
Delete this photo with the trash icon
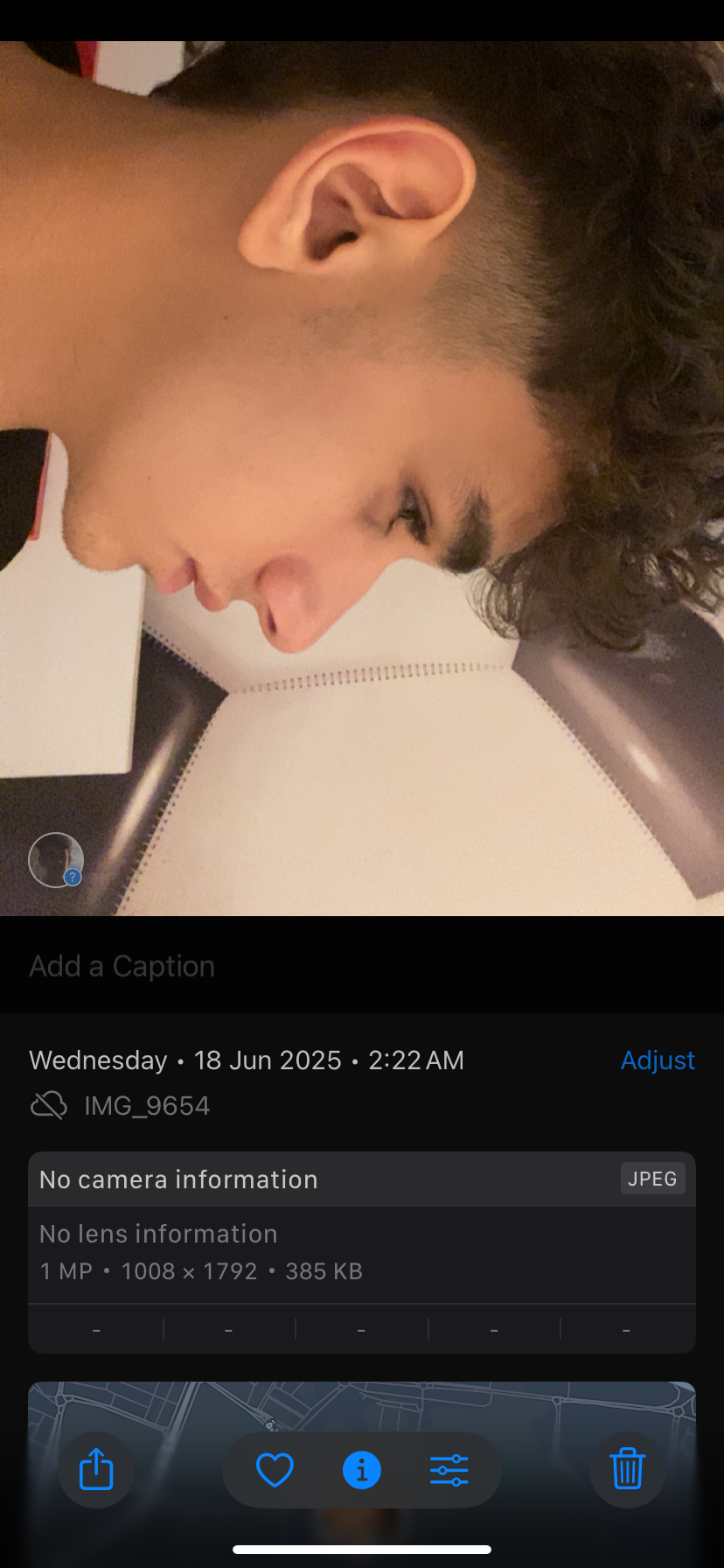pyautogui.click(x=627, y=1469)
